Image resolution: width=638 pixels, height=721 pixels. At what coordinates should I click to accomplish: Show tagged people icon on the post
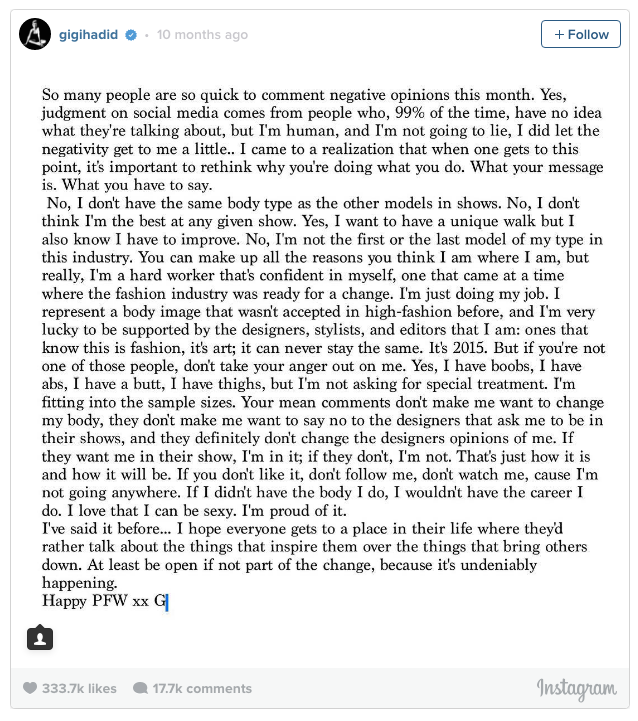[39, 636]
